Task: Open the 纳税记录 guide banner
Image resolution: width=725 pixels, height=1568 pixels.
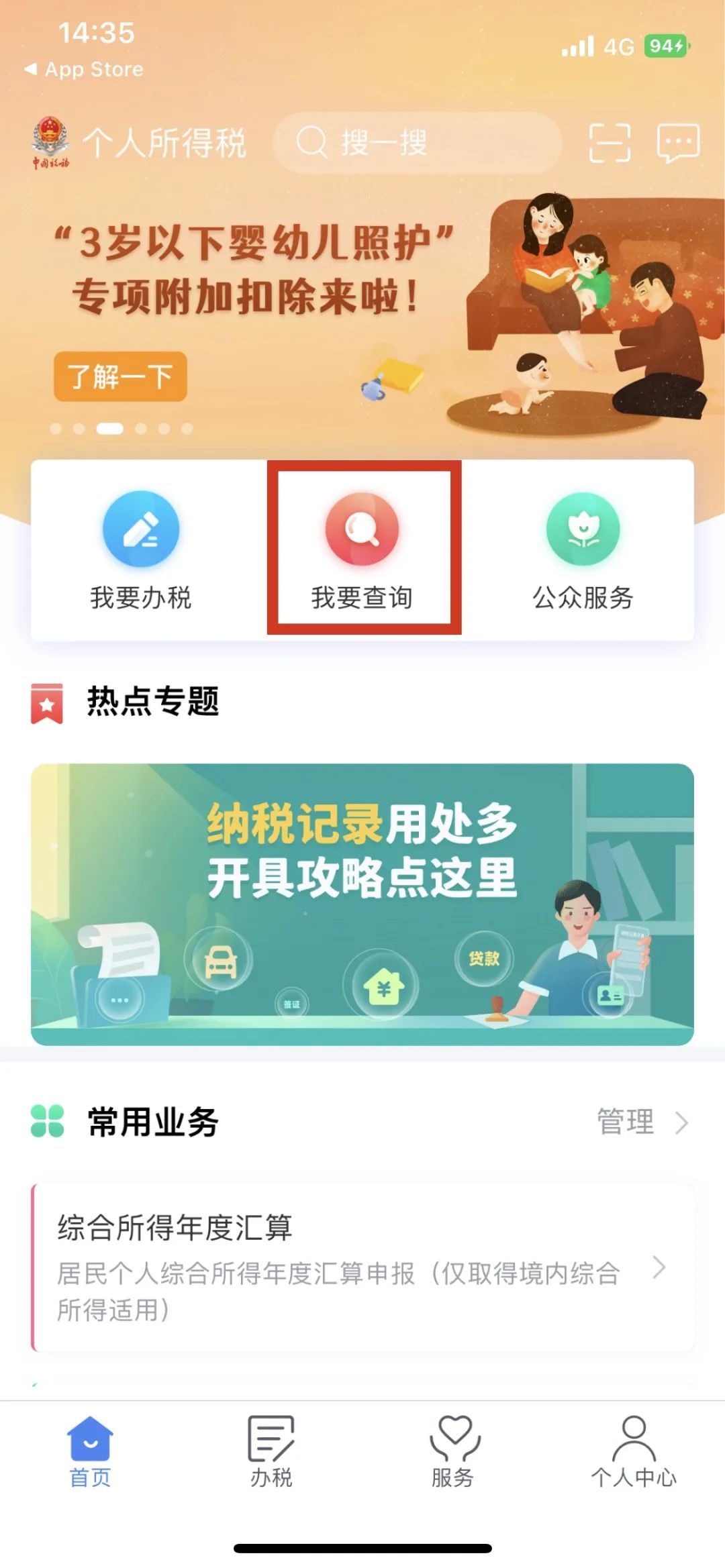Action: (x=362, y=904)
